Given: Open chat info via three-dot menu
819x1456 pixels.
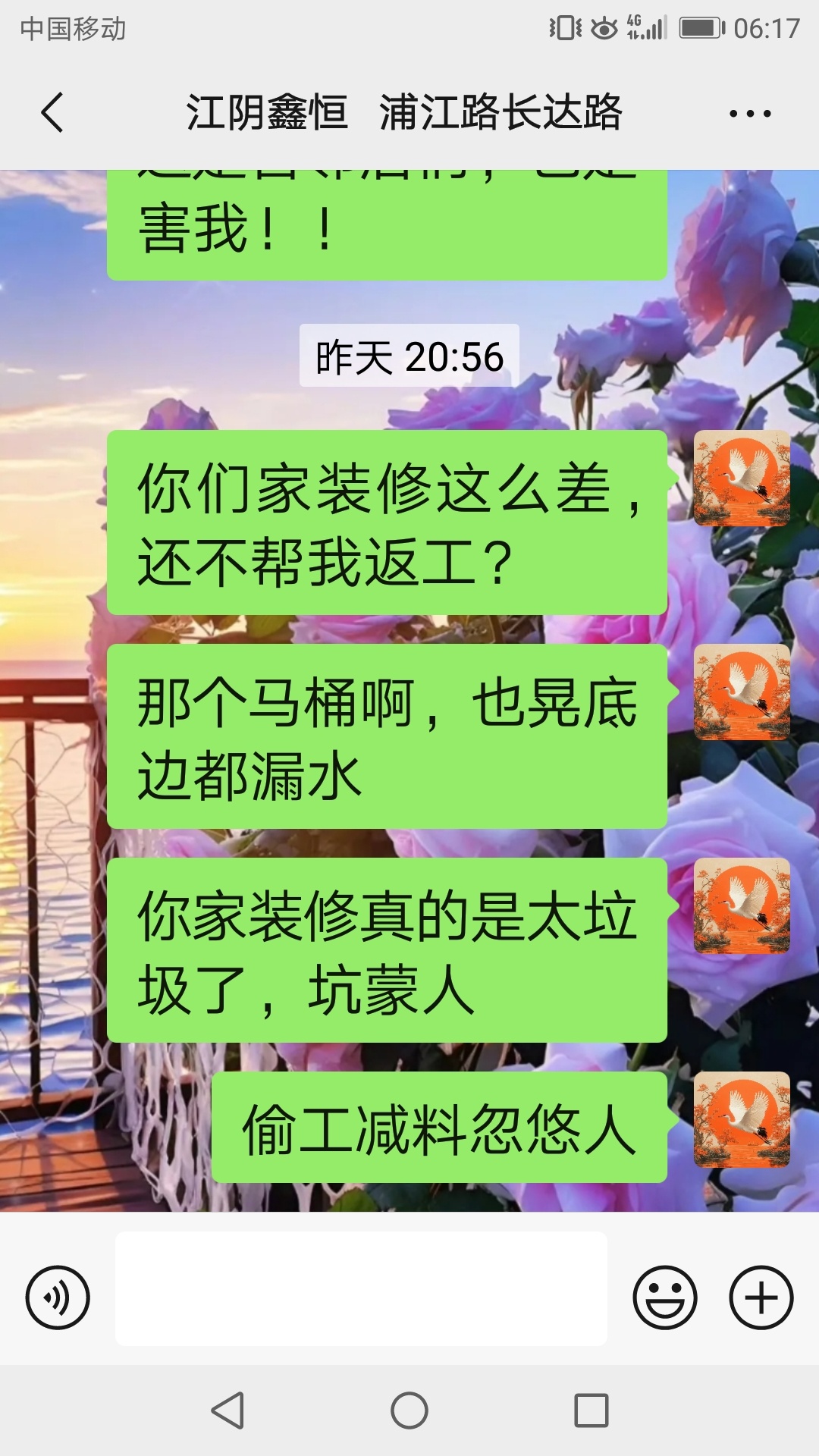Looking at the screenshot, I should tap(749, 114).
